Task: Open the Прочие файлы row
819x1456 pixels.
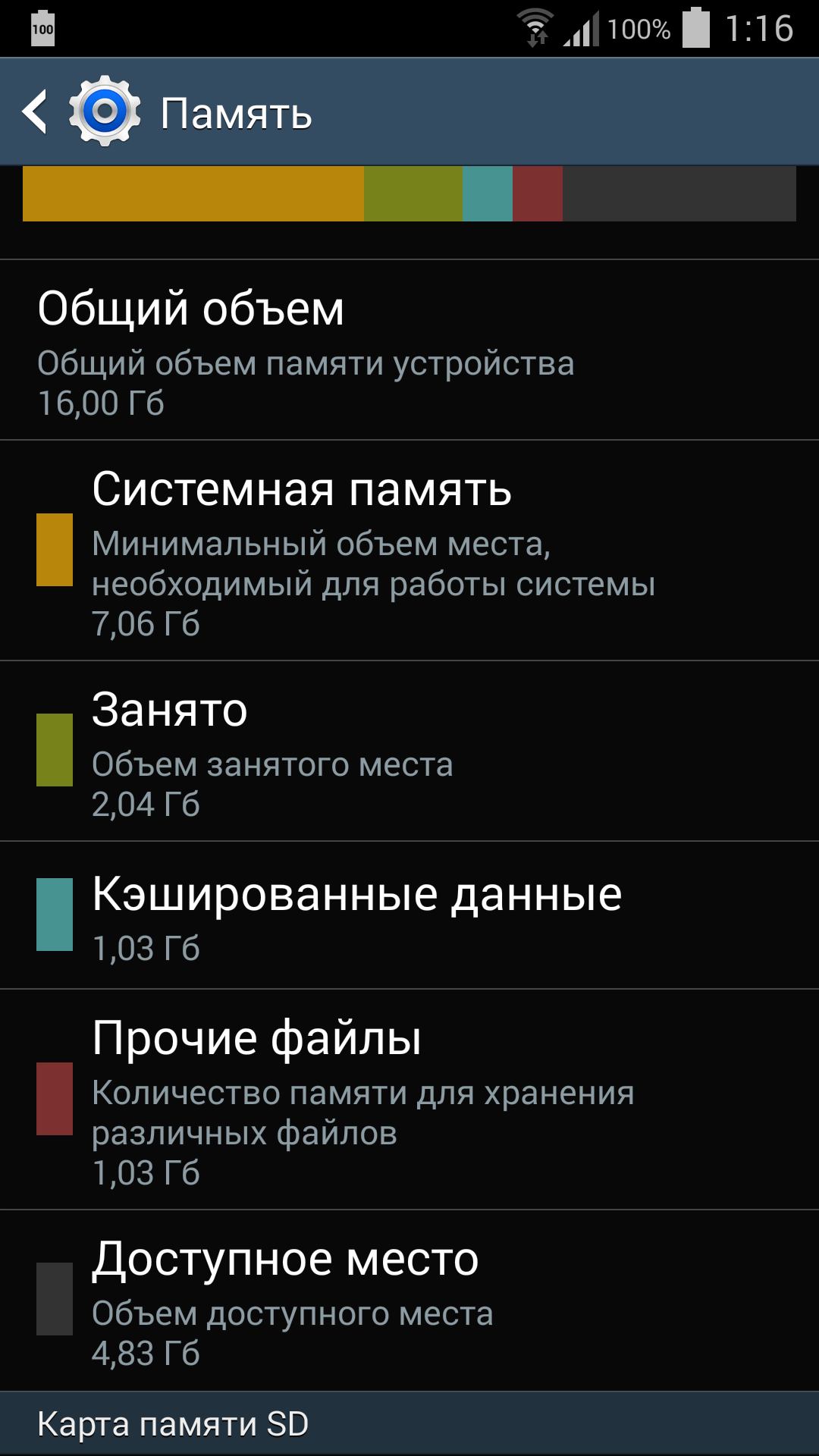Action: [409, 1100]
